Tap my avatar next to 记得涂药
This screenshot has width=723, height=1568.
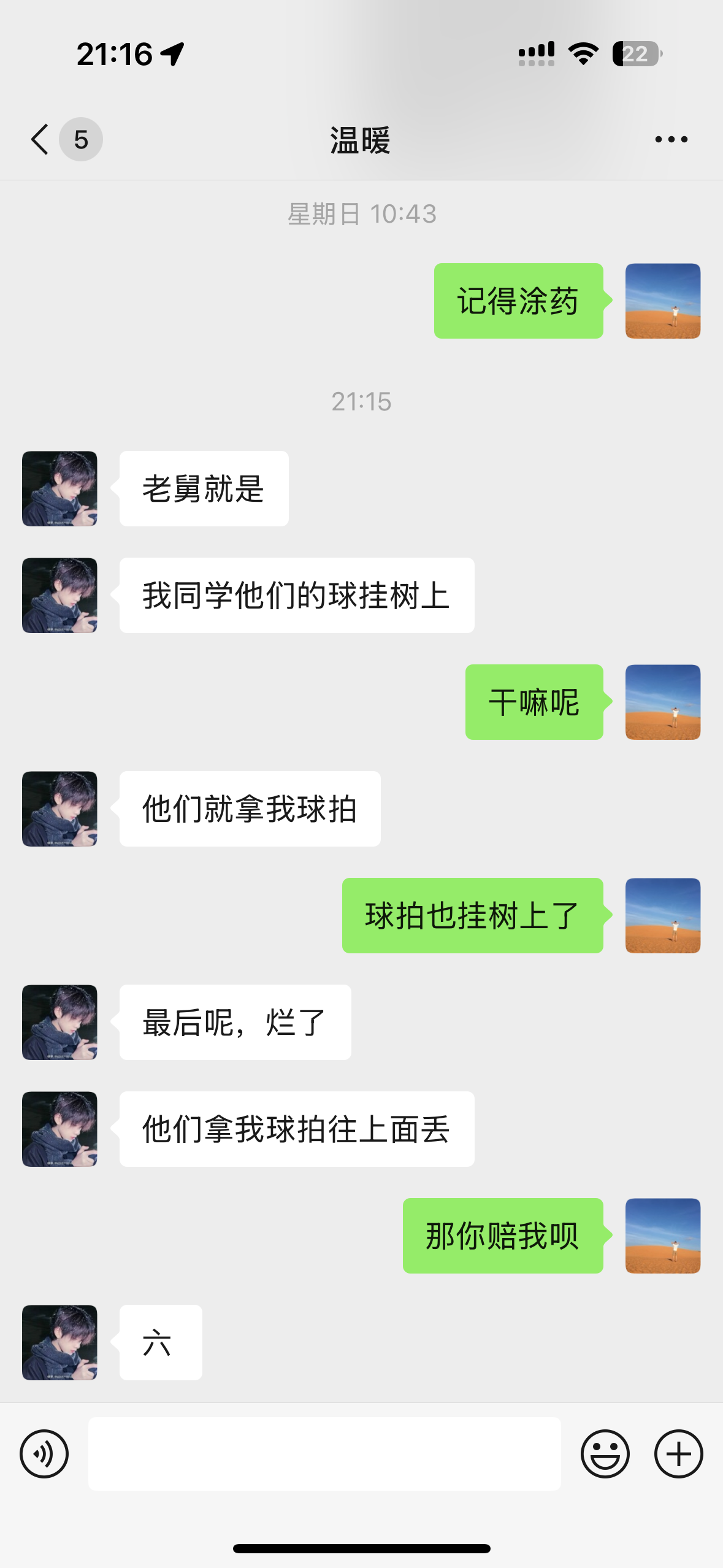tap(663, 301)
